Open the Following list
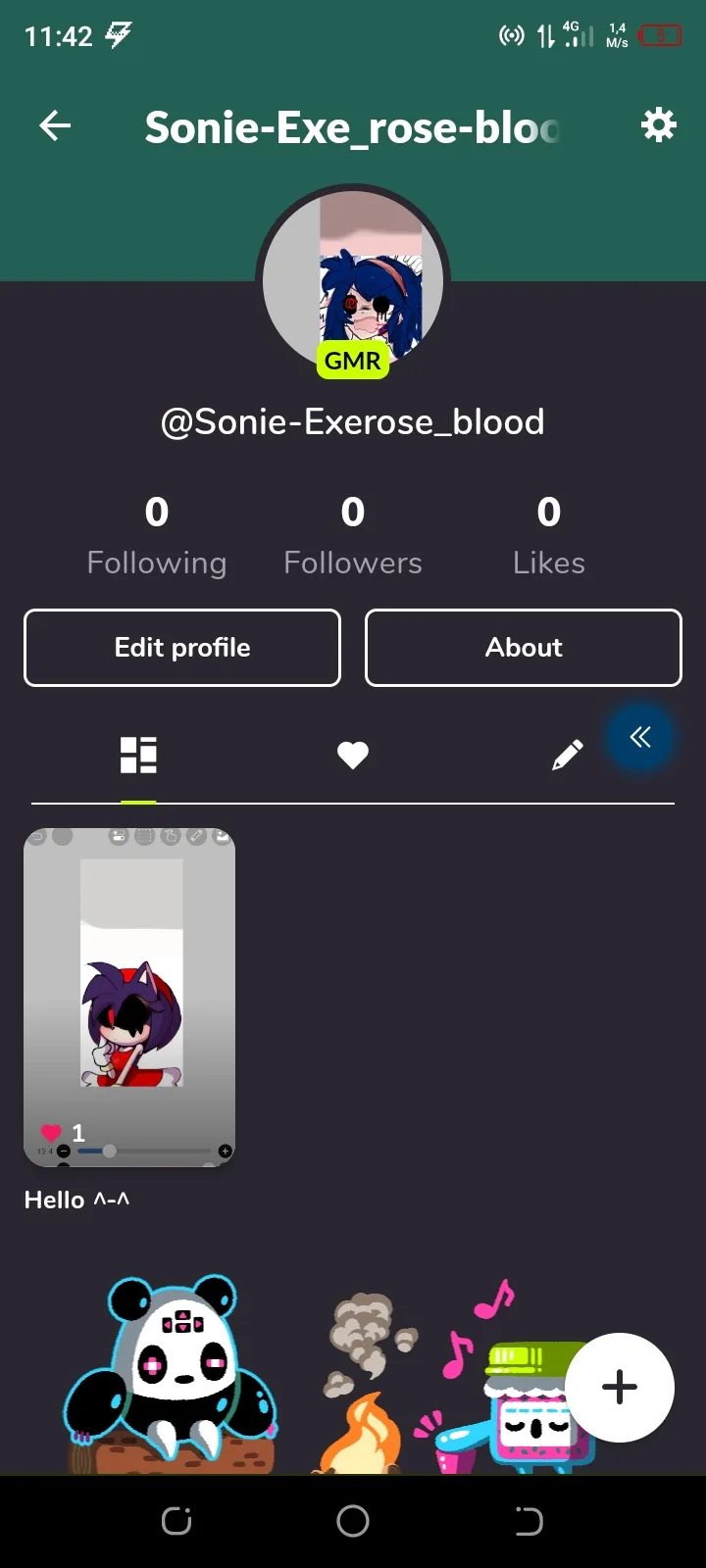The image size is (706, 1568). tap(157, 536)
